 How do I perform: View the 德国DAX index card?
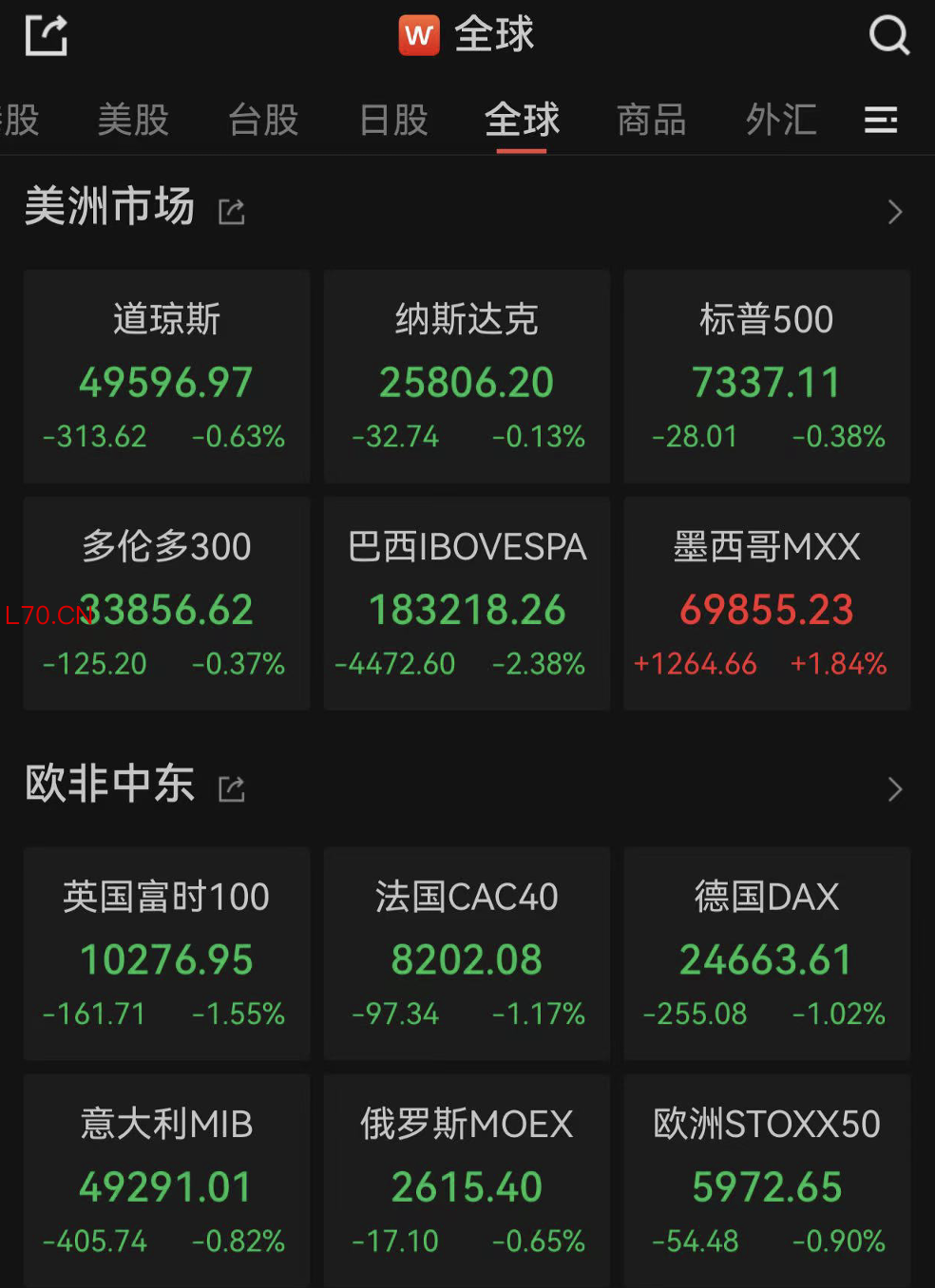click(767, 954)
